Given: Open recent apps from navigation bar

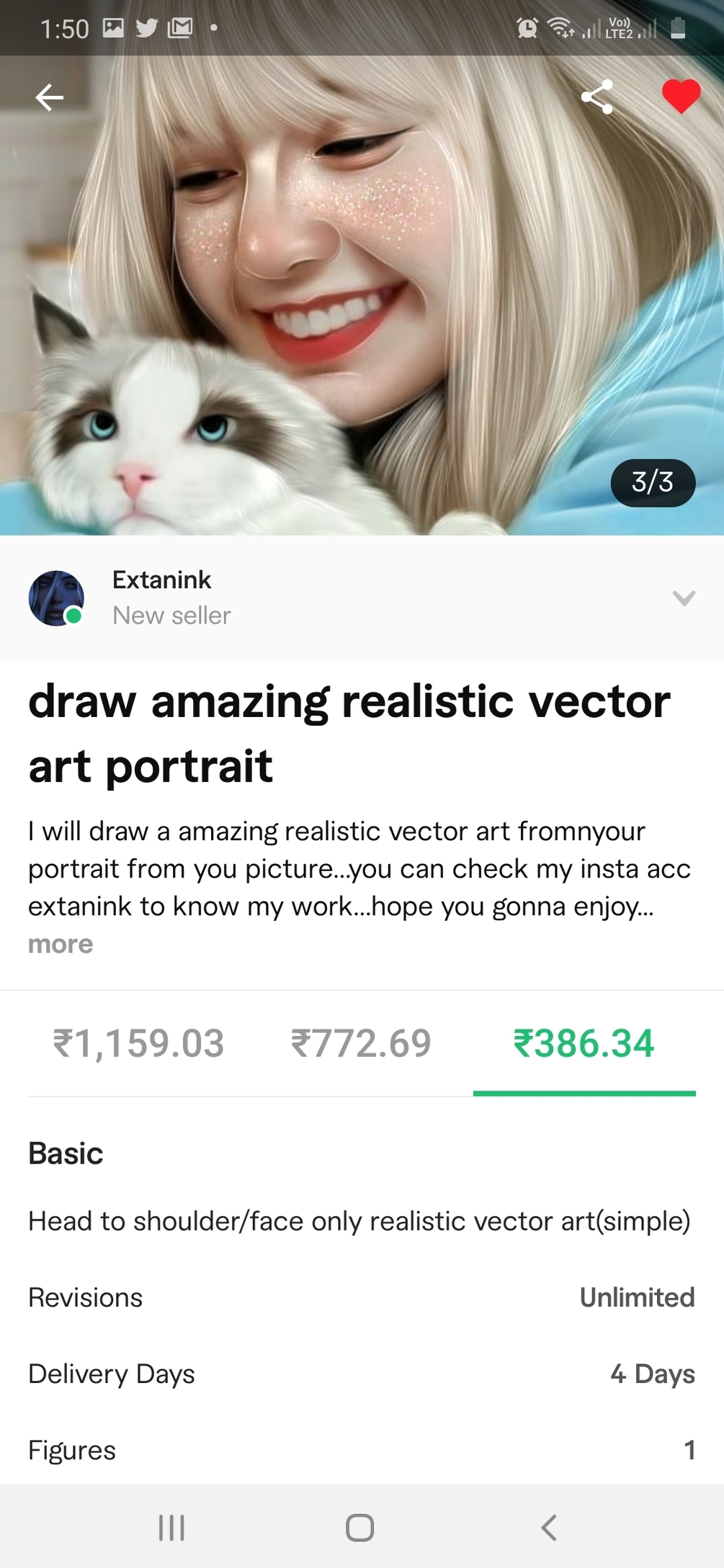Looking at the screenshot, I should 171,1527.
